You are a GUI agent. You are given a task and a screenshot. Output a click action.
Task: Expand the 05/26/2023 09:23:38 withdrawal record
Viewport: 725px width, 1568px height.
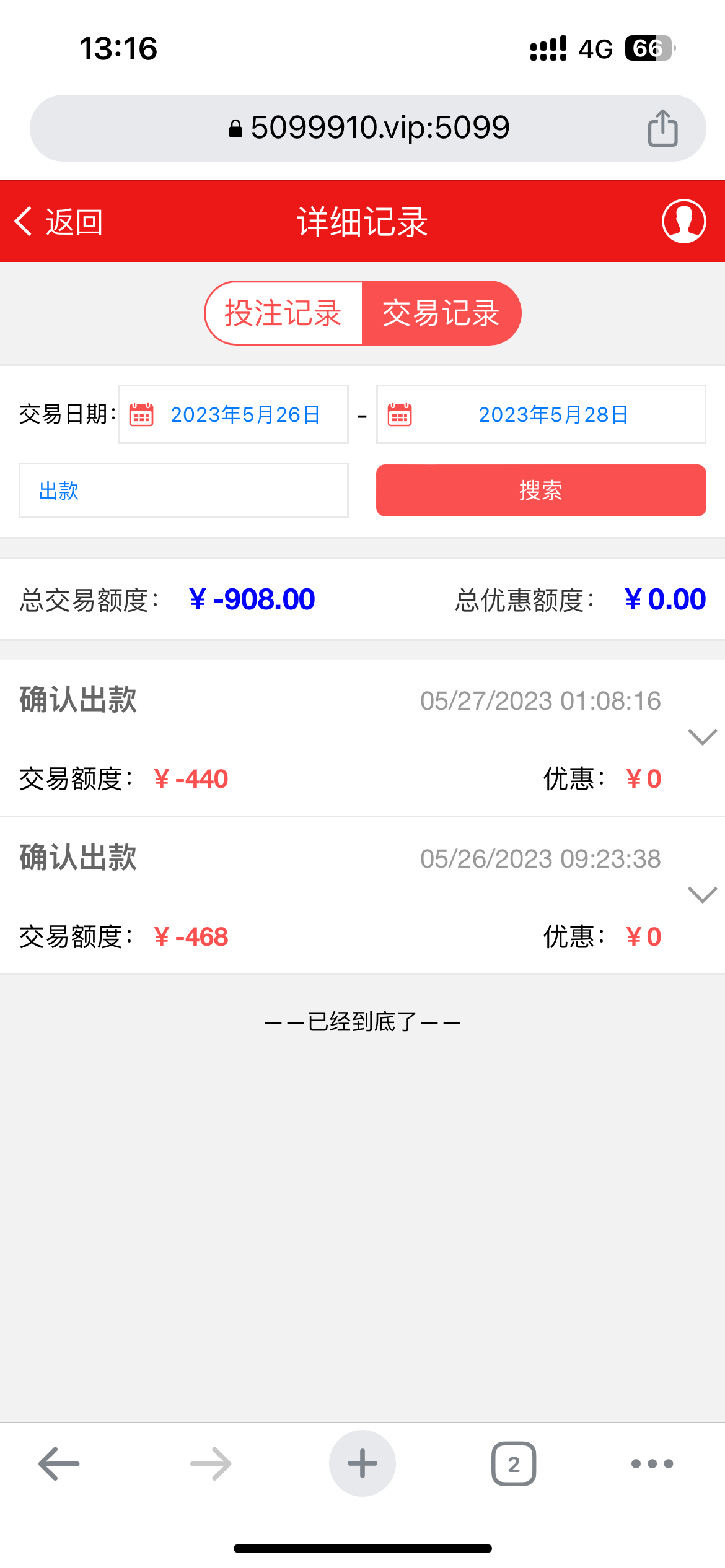pyautogui.click(x=702, y=895)
